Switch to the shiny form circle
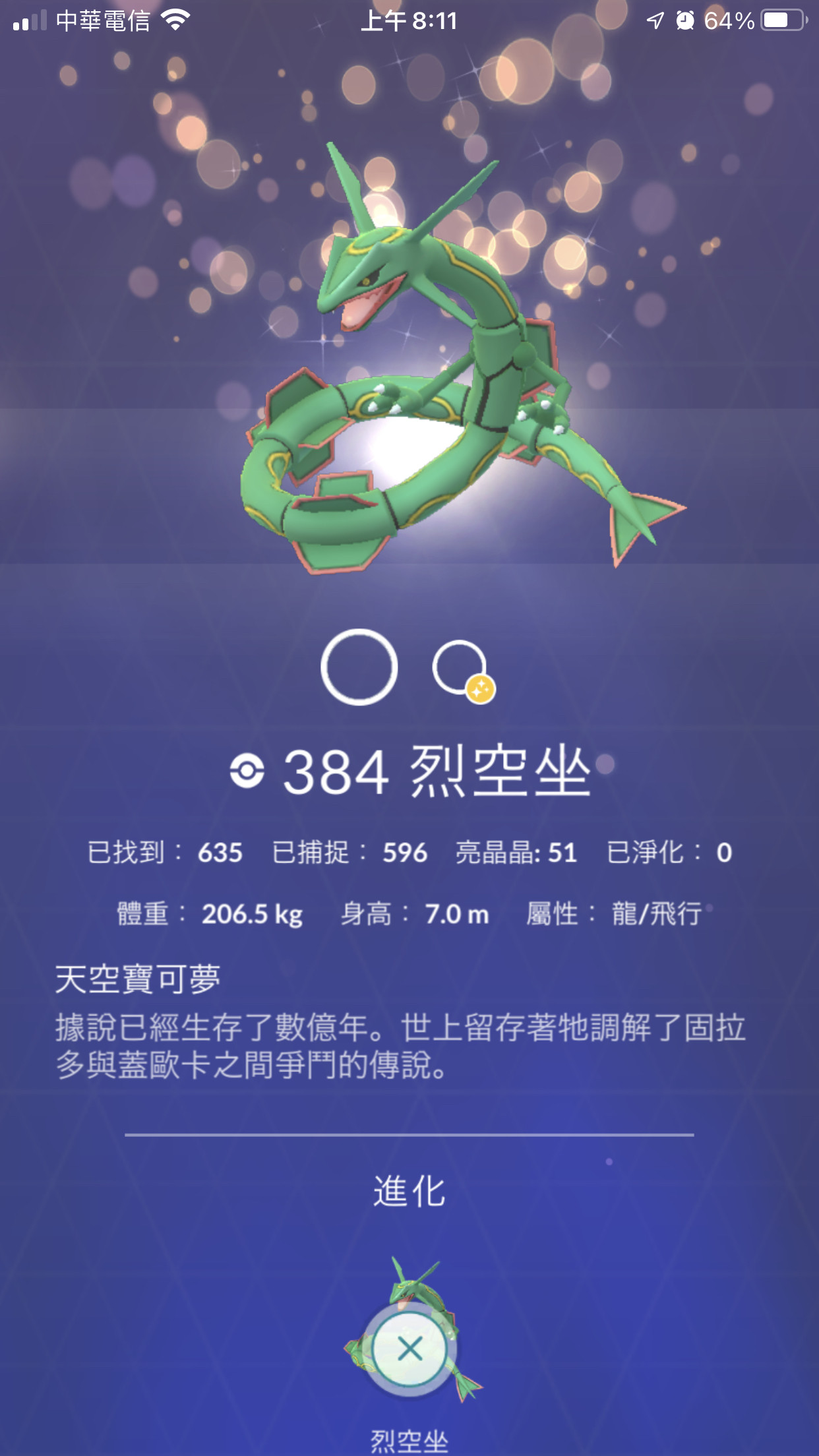Viewport: 819px width, 1456px height. click(460, 668)
